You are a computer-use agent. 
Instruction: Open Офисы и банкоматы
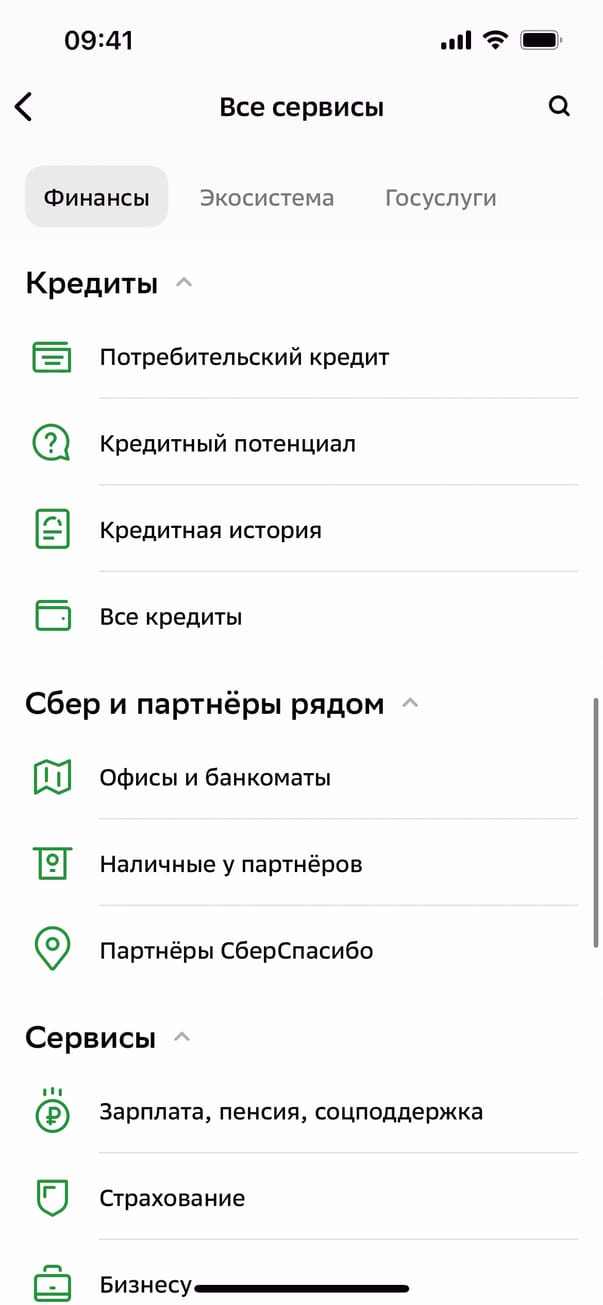pyautogui.click(x=215, y=777)
